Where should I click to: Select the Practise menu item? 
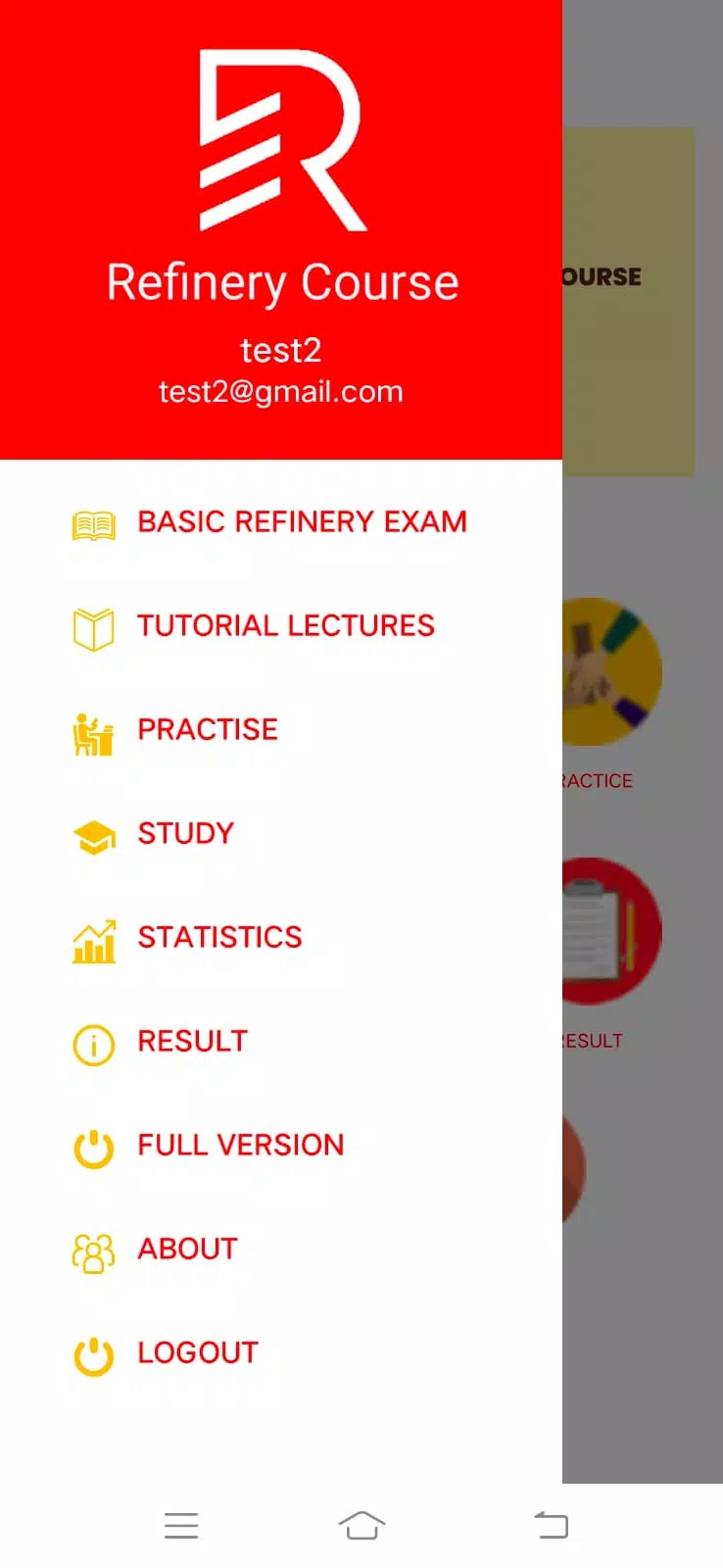pos(281,730)
